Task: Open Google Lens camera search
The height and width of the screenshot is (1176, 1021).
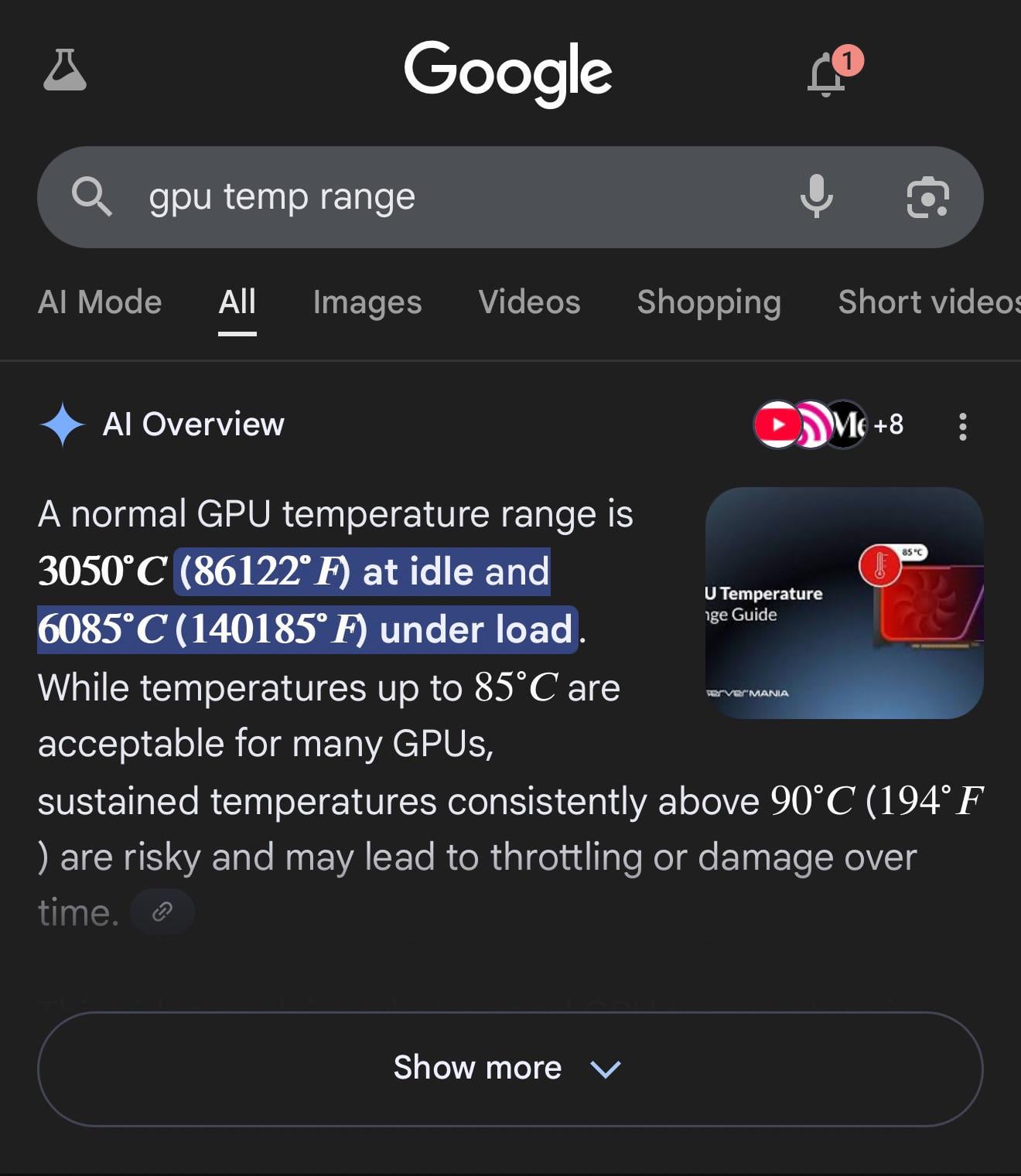Action: click(x=927, y=197)
